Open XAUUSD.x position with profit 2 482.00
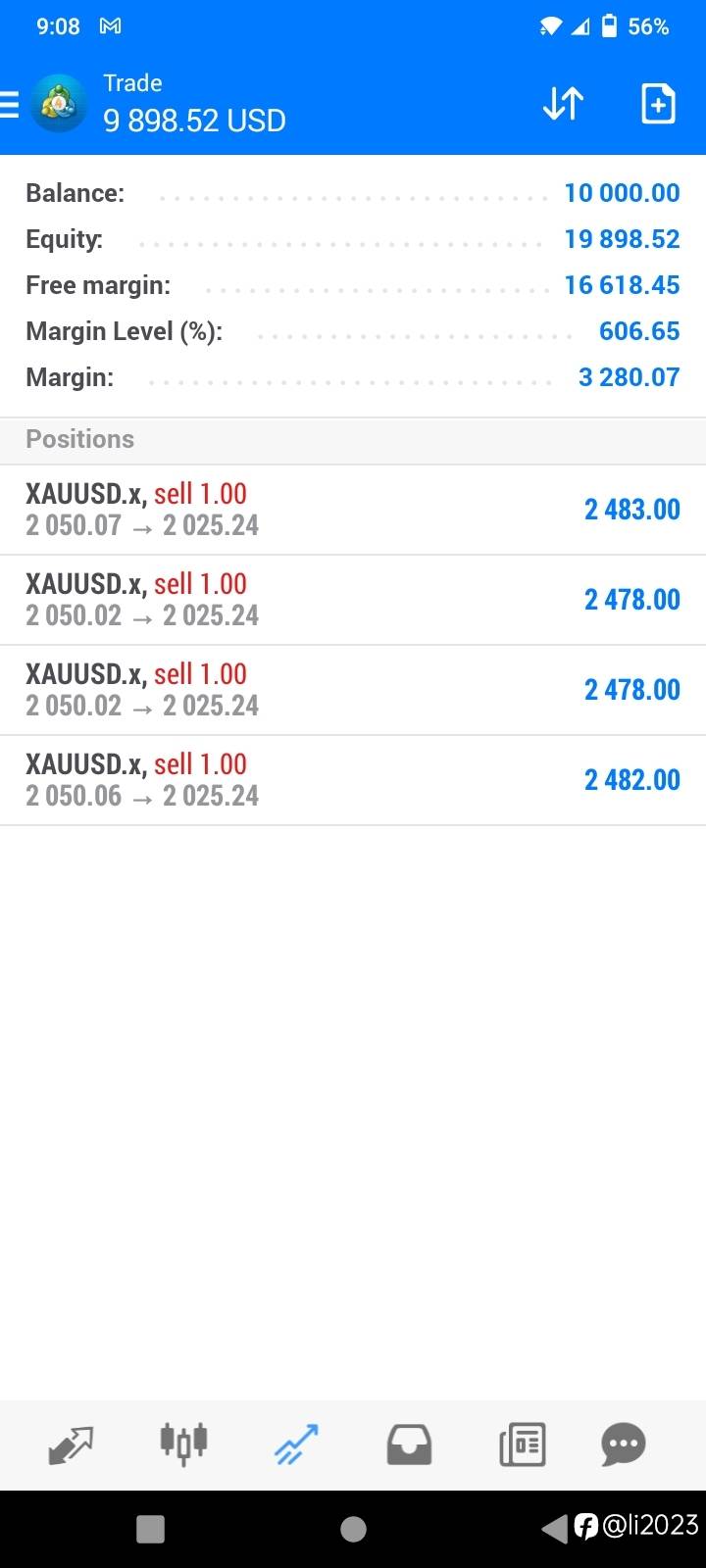 point(353,780)
